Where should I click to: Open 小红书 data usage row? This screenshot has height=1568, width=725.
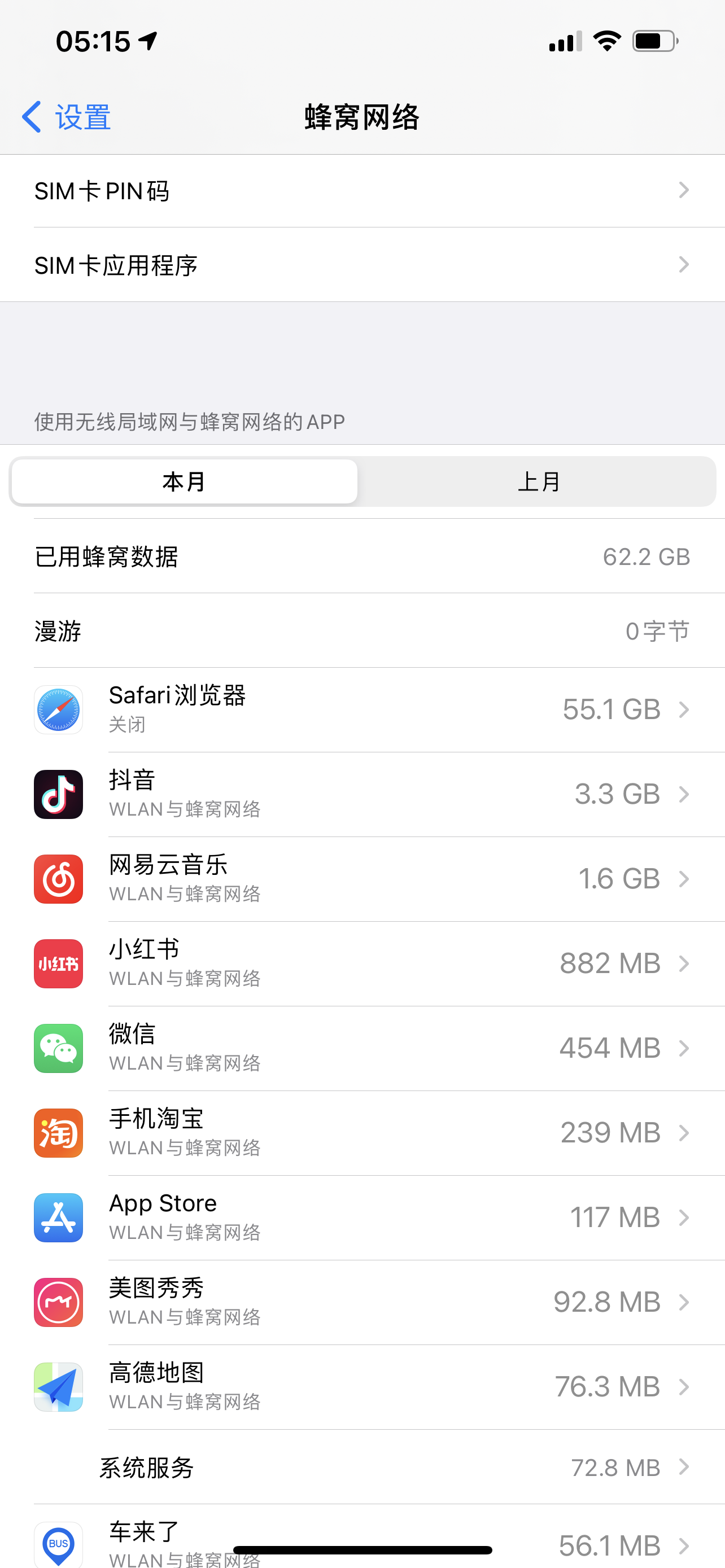(362, 963)
